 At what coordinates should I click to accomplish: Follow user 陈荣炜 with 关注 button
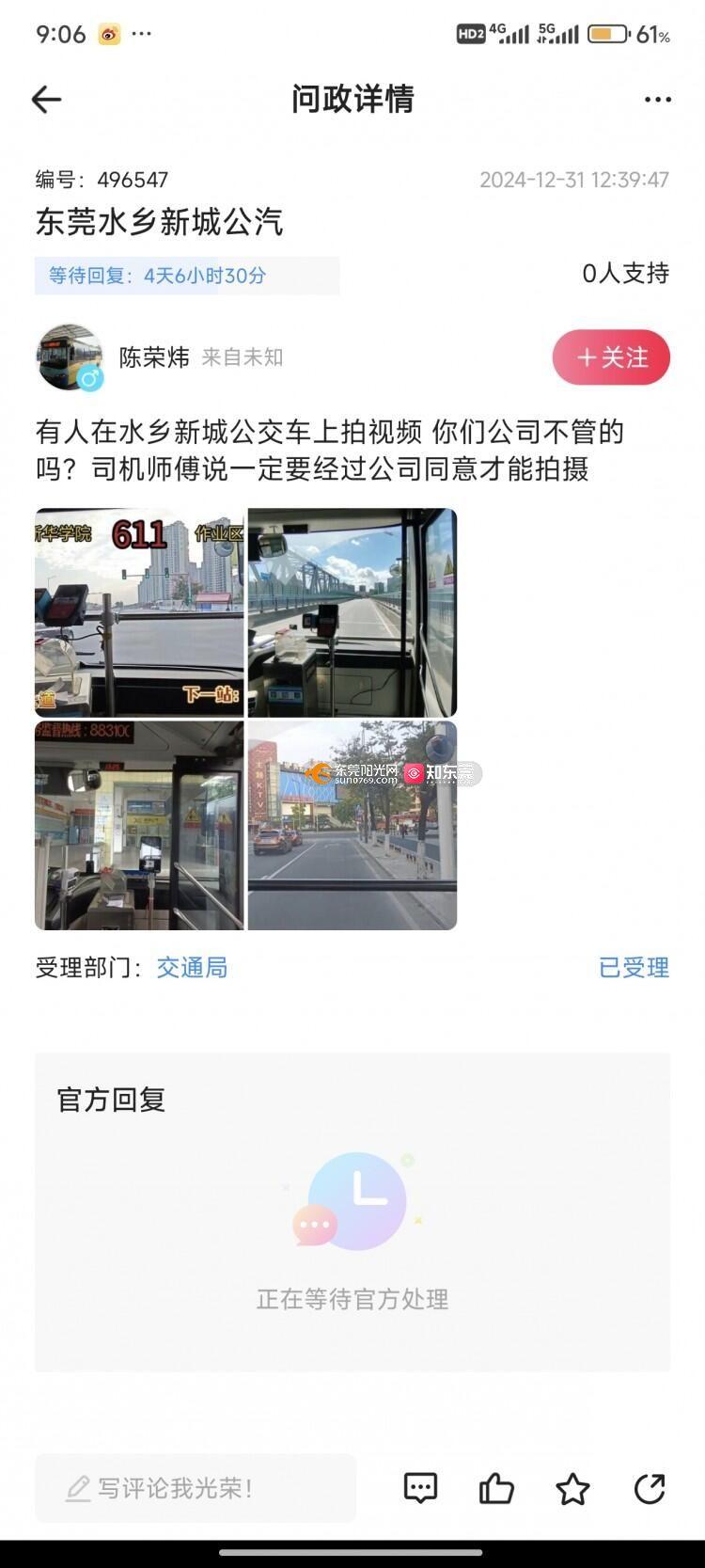611,357
